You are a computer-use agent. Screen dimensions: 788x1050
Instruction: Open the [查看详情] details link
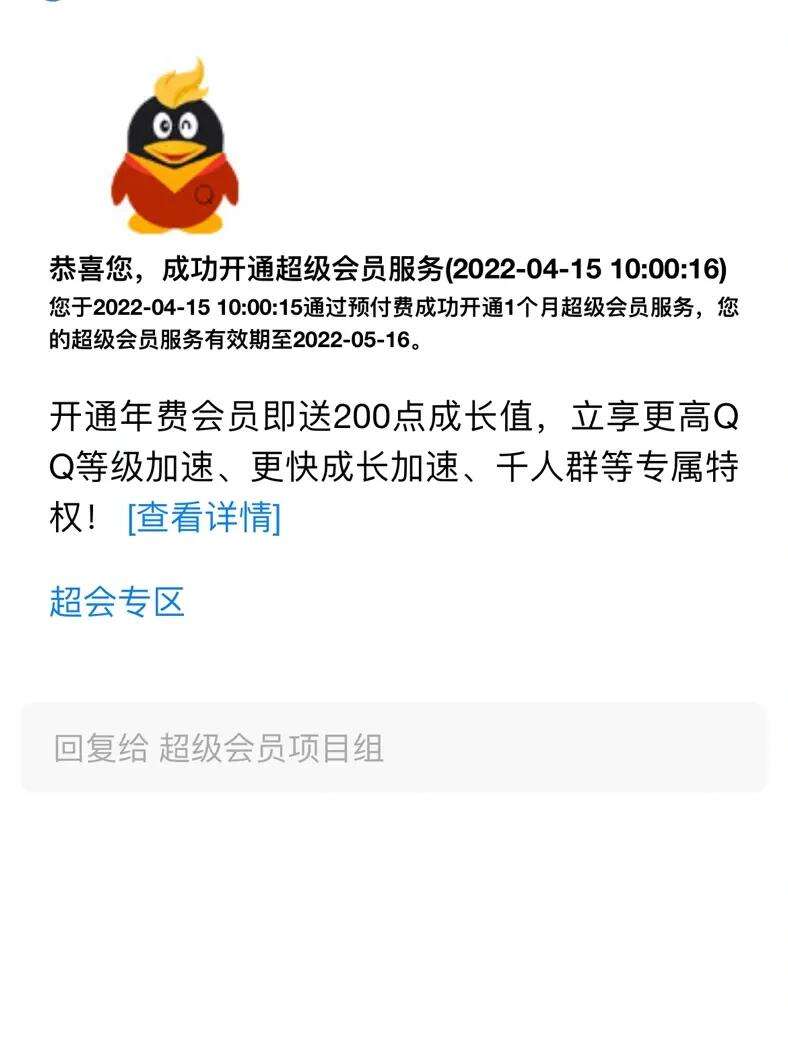tap(203, 518)
